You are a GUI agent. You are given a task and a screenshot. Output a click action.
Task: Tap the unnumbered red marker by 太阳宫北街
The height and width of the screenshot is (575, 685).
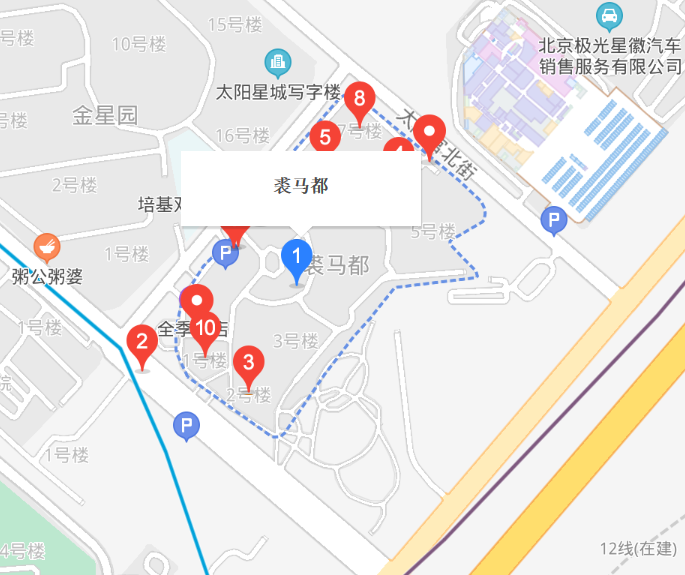[431, 132]
